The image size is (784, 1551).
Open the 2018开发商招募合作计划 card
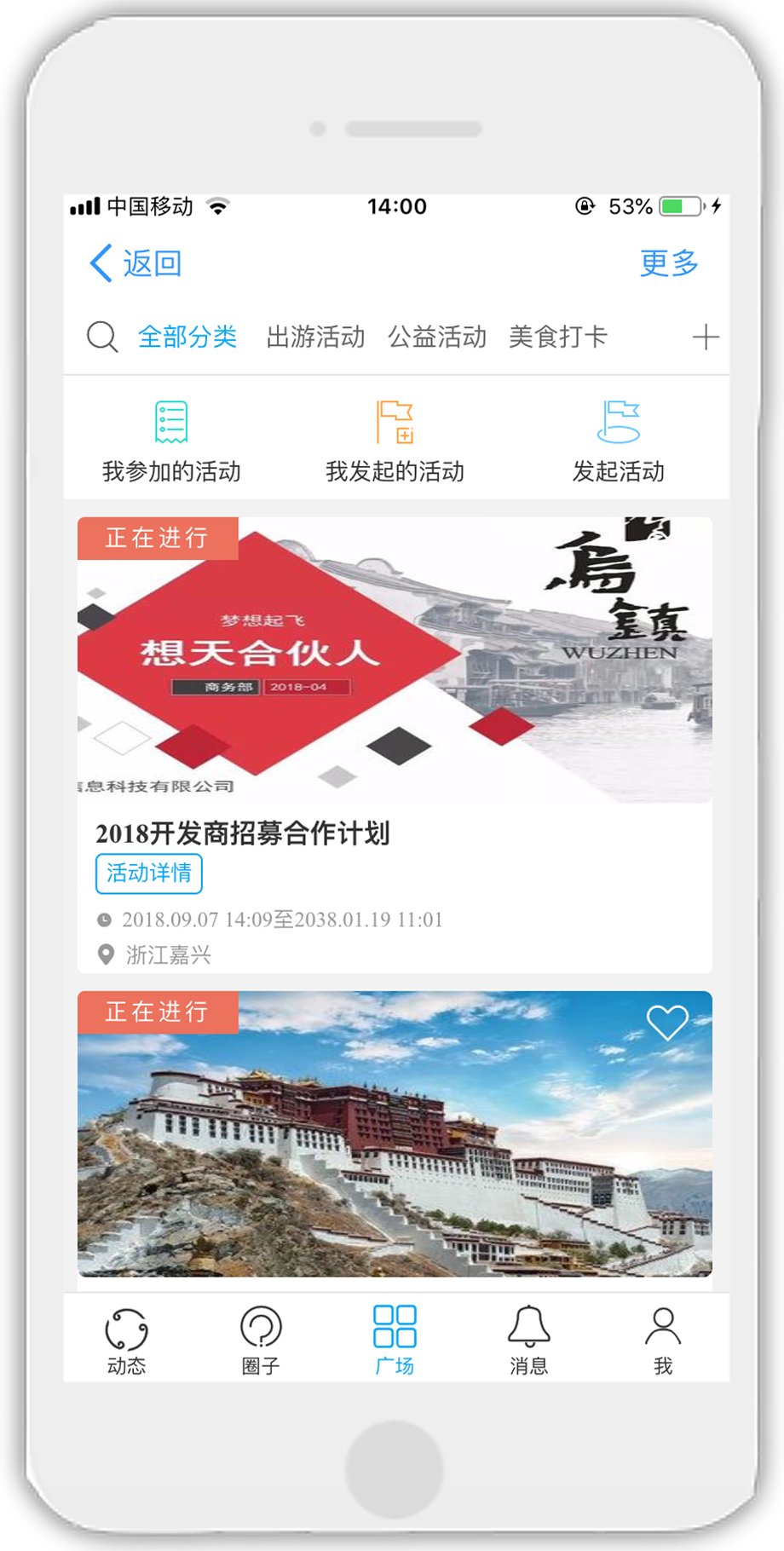(395, 682)
